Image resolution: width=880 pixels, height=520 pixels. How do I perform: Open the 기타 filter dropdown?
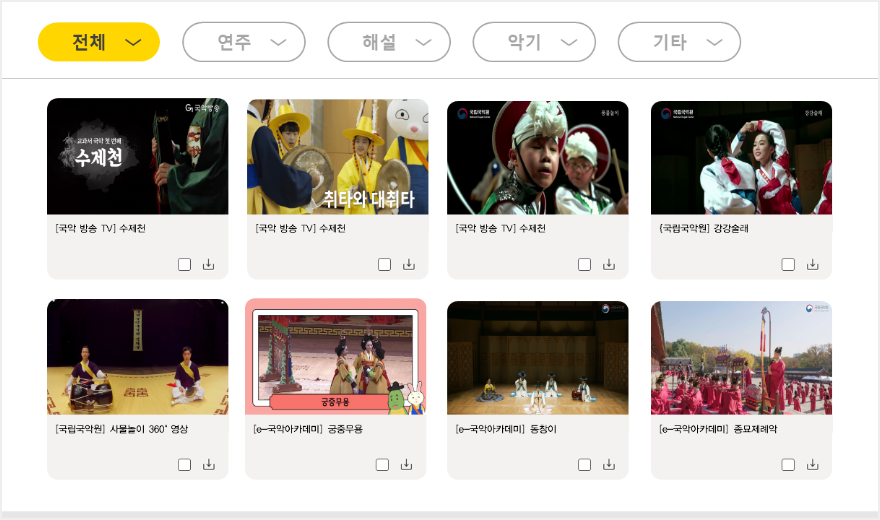679,42
